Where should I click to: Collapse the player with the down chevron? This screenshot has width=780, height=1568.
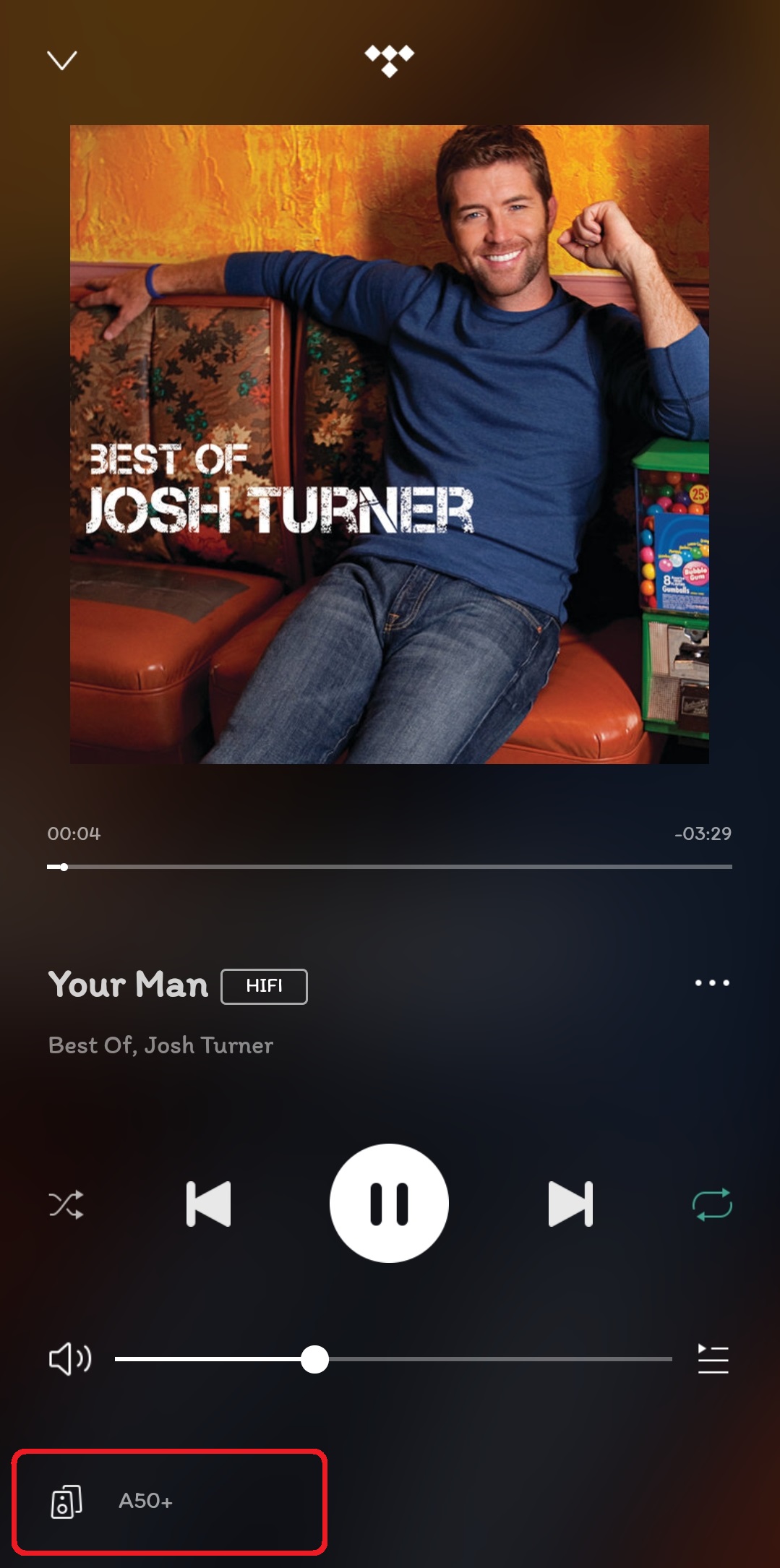click(62, 60)
